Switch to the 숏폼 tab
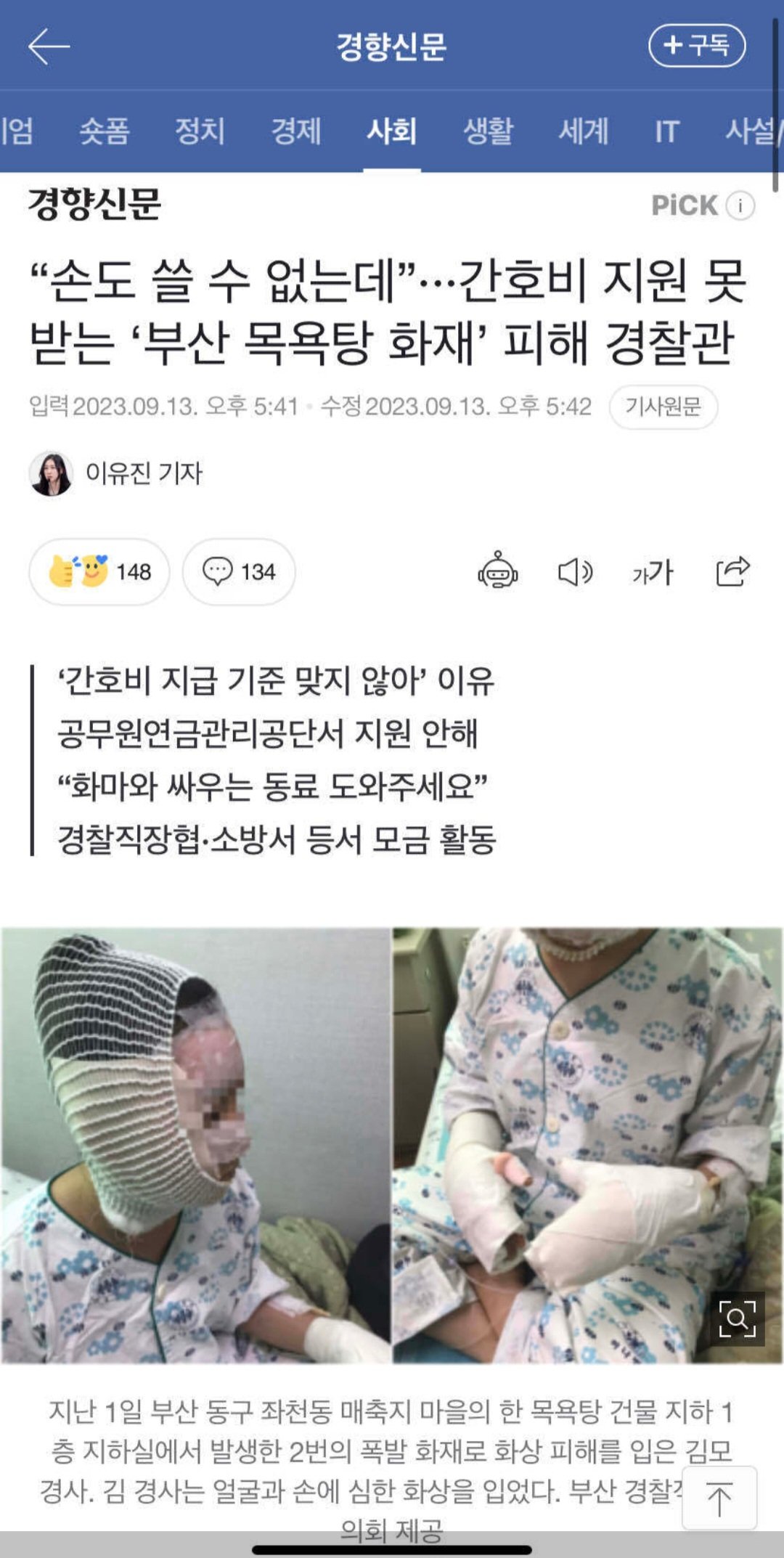The height and width of the screenshot is (1558, 784). pos(104,131)
